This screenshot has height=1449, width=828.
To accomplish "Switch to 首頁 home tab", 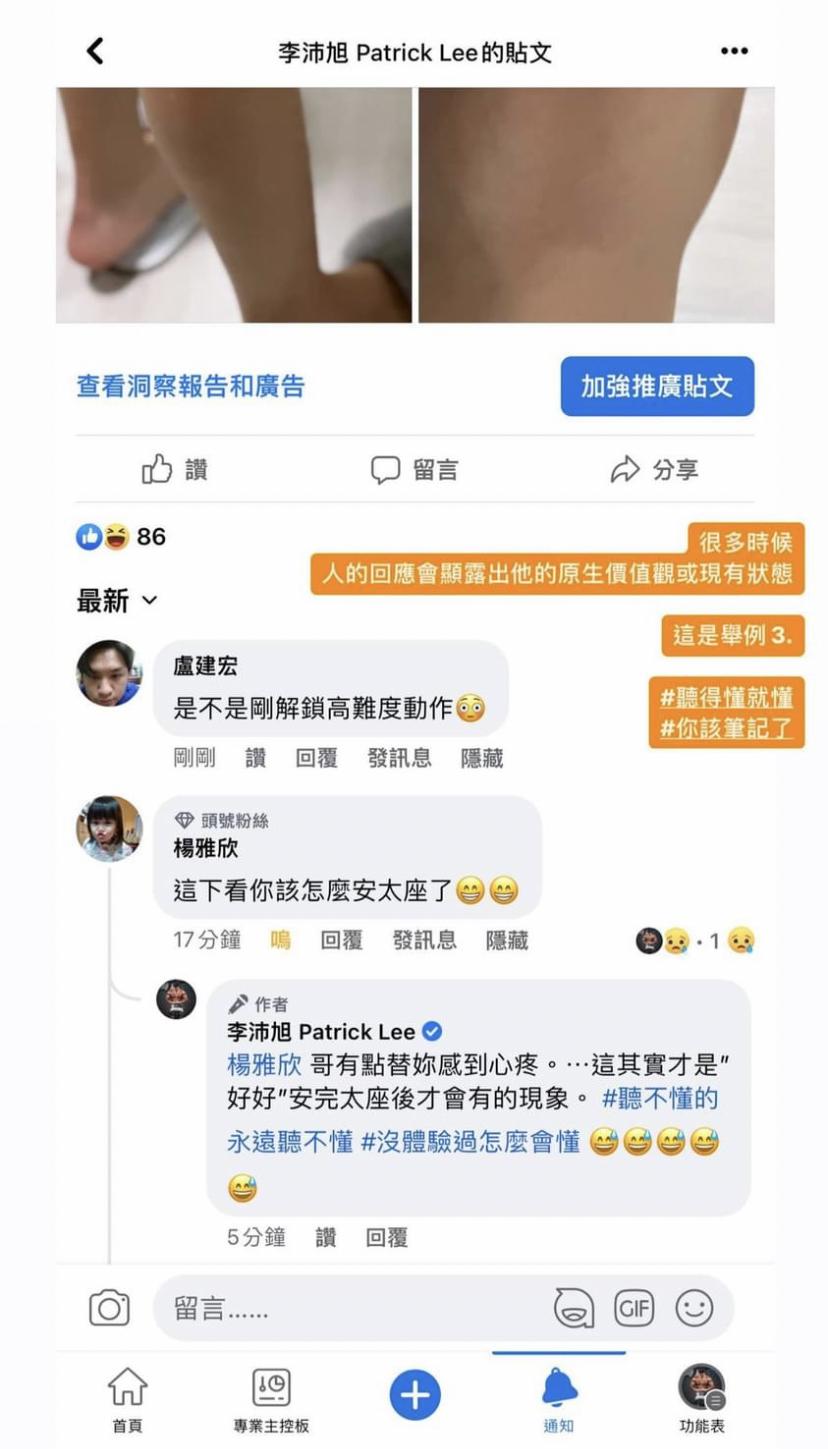I will 127,1400.
